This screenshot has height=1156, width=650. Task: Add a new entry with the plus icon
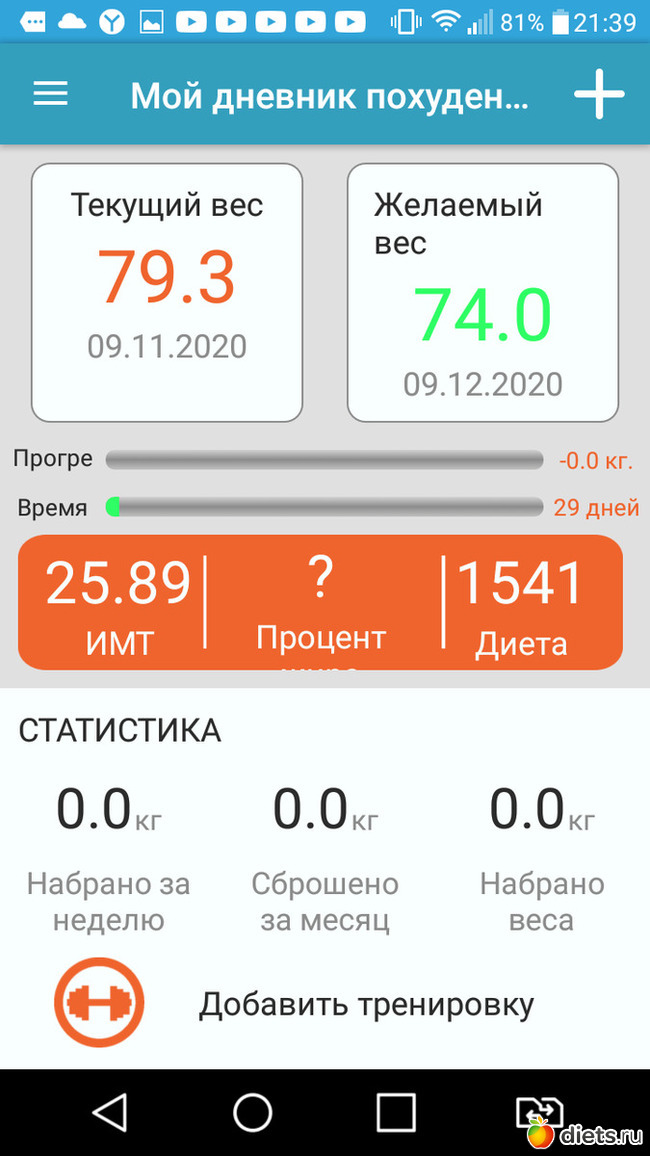click(x=598, y=95)
